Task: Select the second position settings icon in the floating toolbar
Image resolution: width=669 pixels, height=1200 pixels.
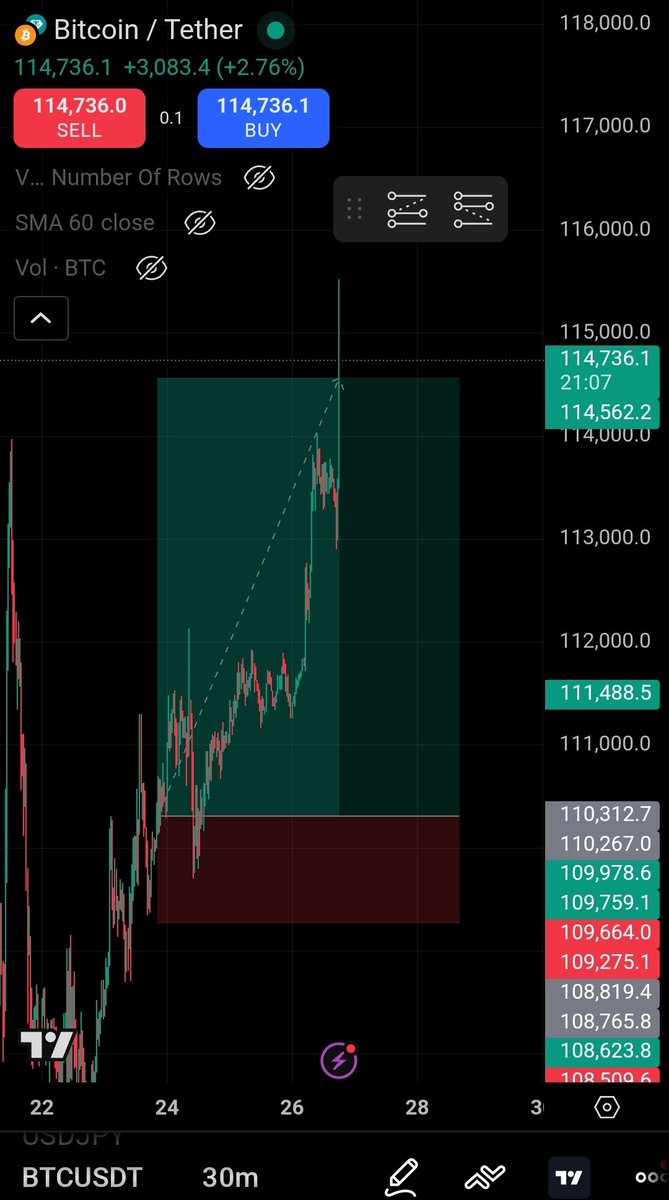Action: pyautogui.click(x=473, y=209)
